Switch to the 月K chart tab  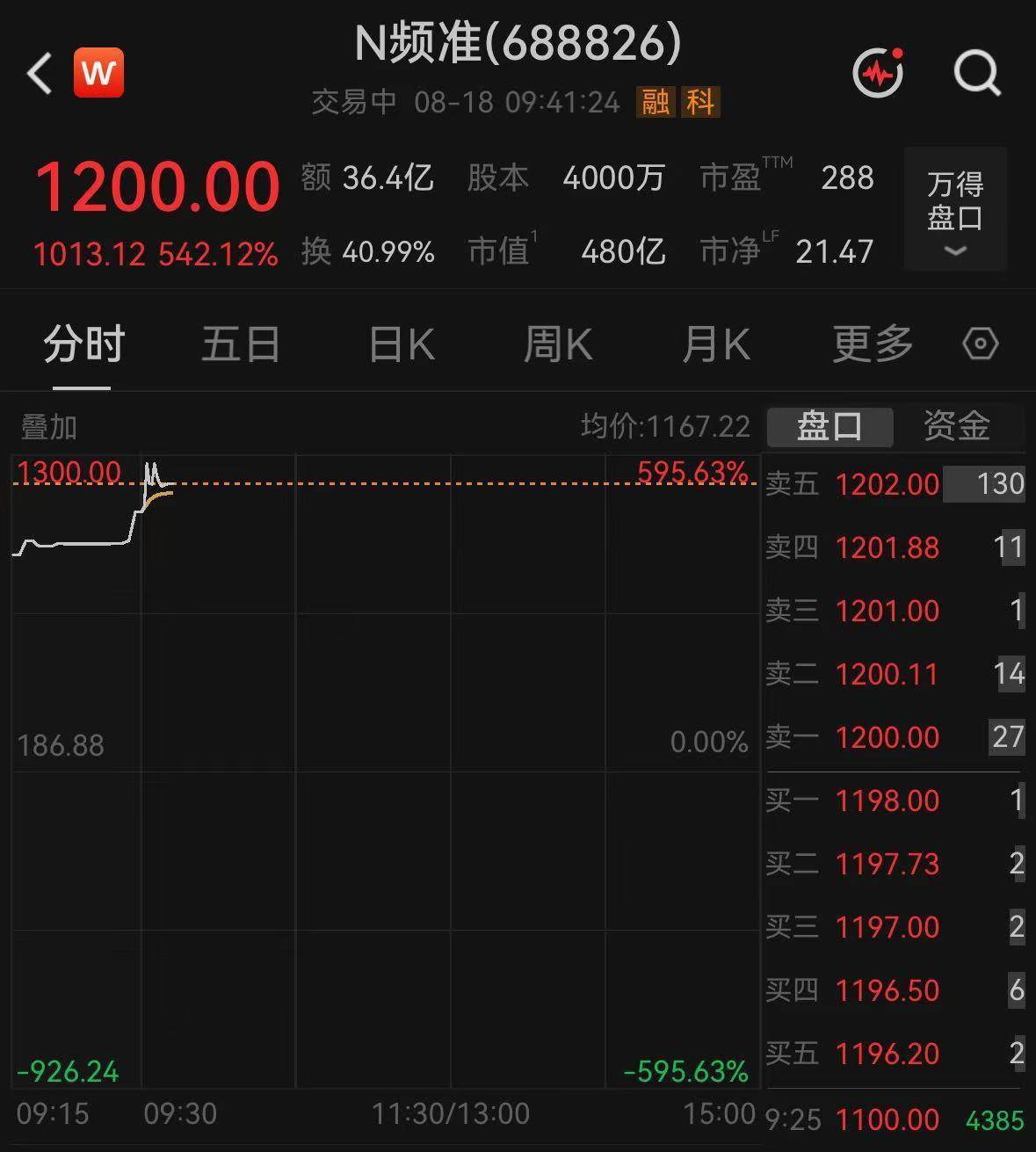(716, 344)
